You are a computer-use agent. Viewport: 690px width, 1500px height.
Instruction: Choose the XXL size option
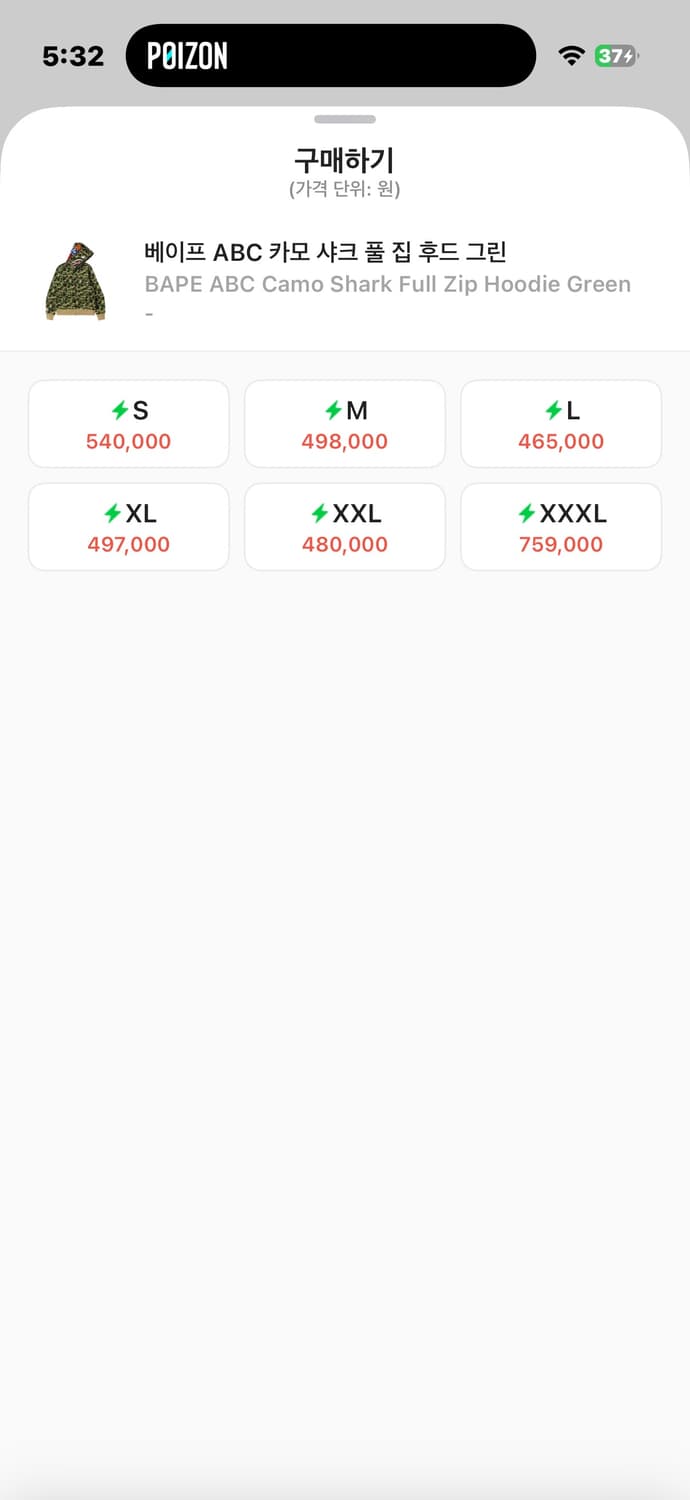pyautogui.click(x=345, y=527)
